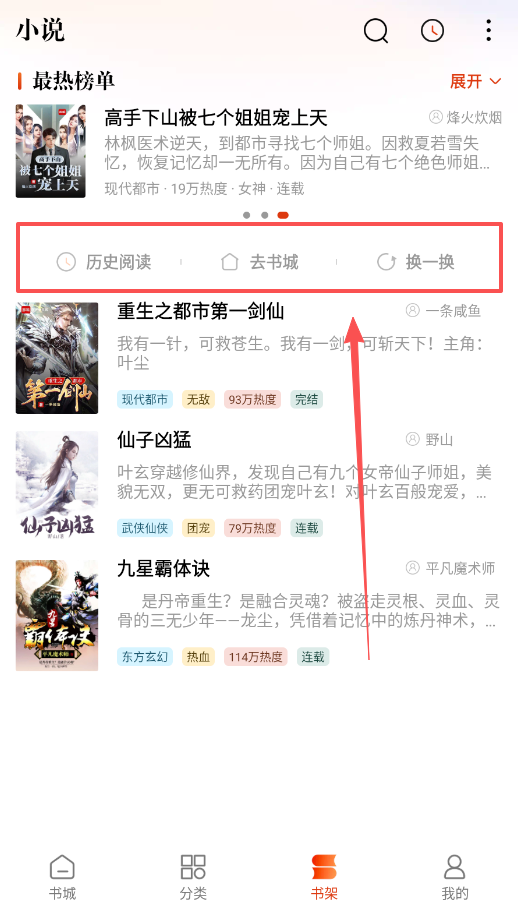Expand the 最热榜单 list with 展开
This screenshot has width=518, height=904.
click(475, 81)
